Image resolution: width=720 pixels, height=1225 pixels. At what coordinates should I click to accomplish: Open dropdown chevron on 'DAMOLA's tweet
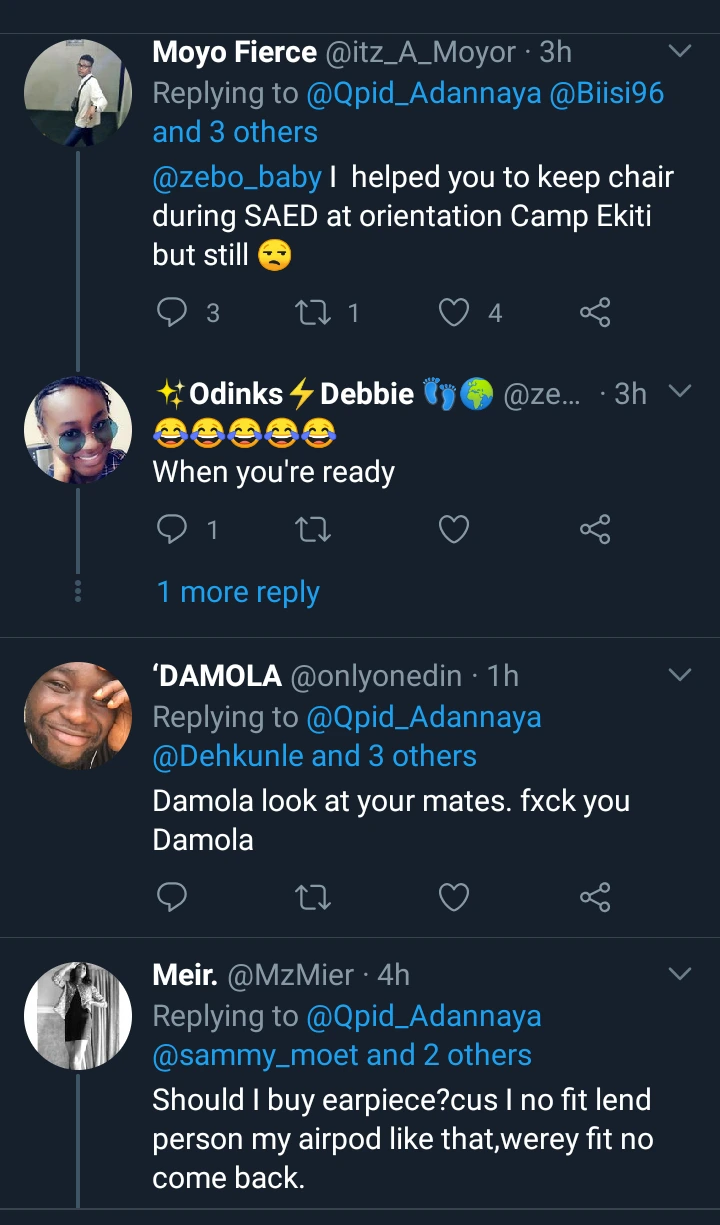coord(679,676)
